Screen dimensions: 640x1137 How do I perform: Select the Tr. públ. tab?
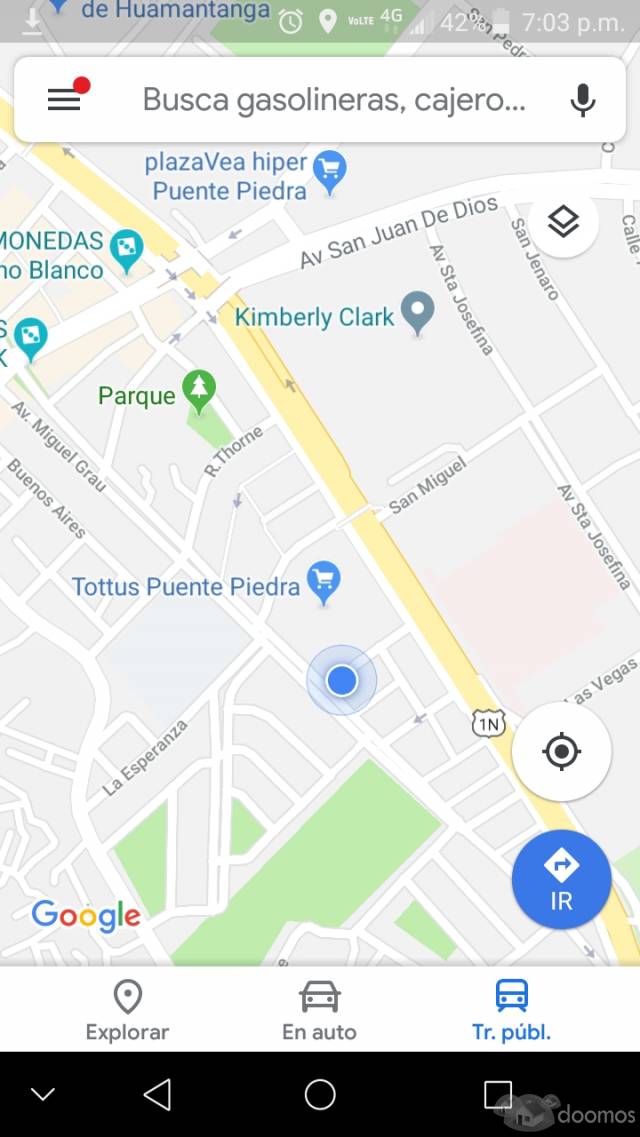(x=512, y=1011)
